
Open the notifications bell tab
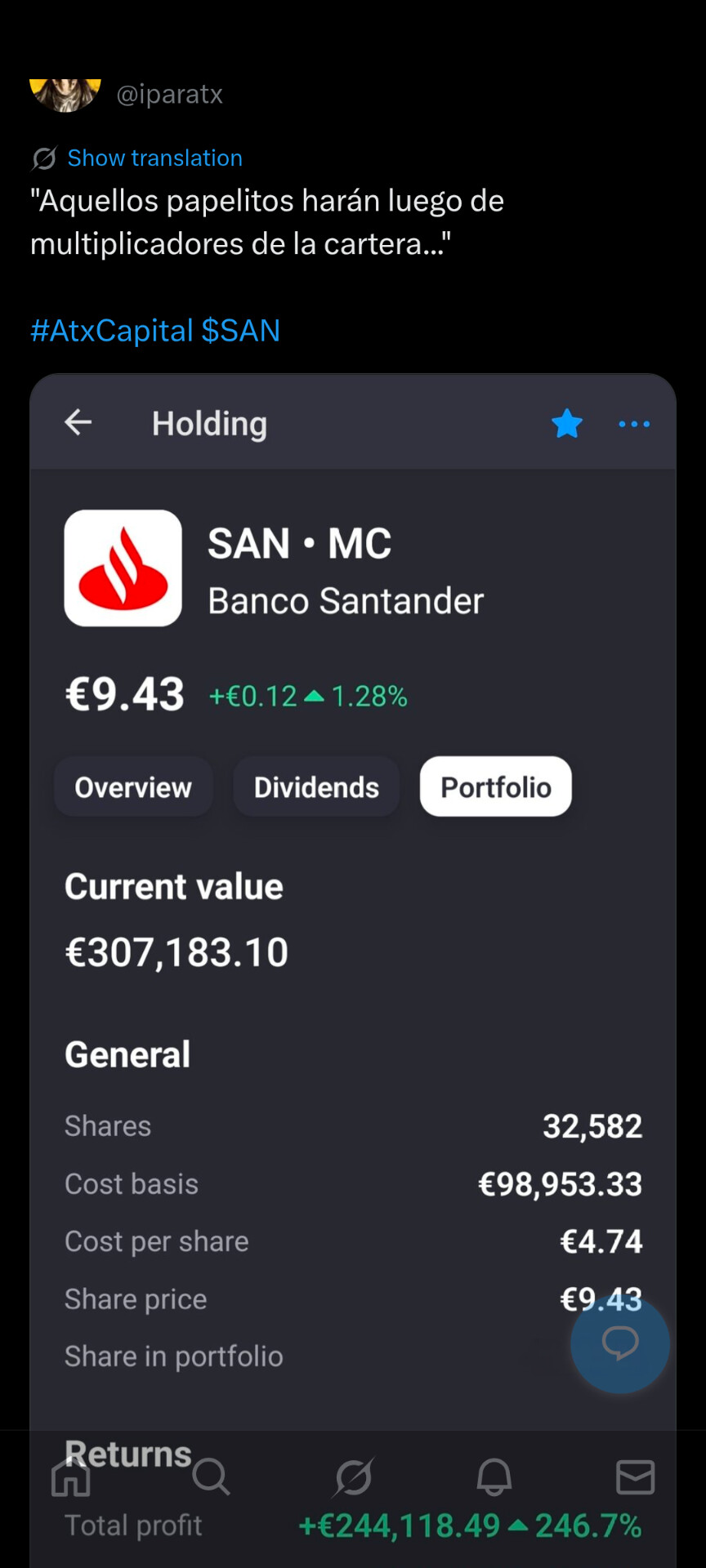click(x=494, y=1477)
